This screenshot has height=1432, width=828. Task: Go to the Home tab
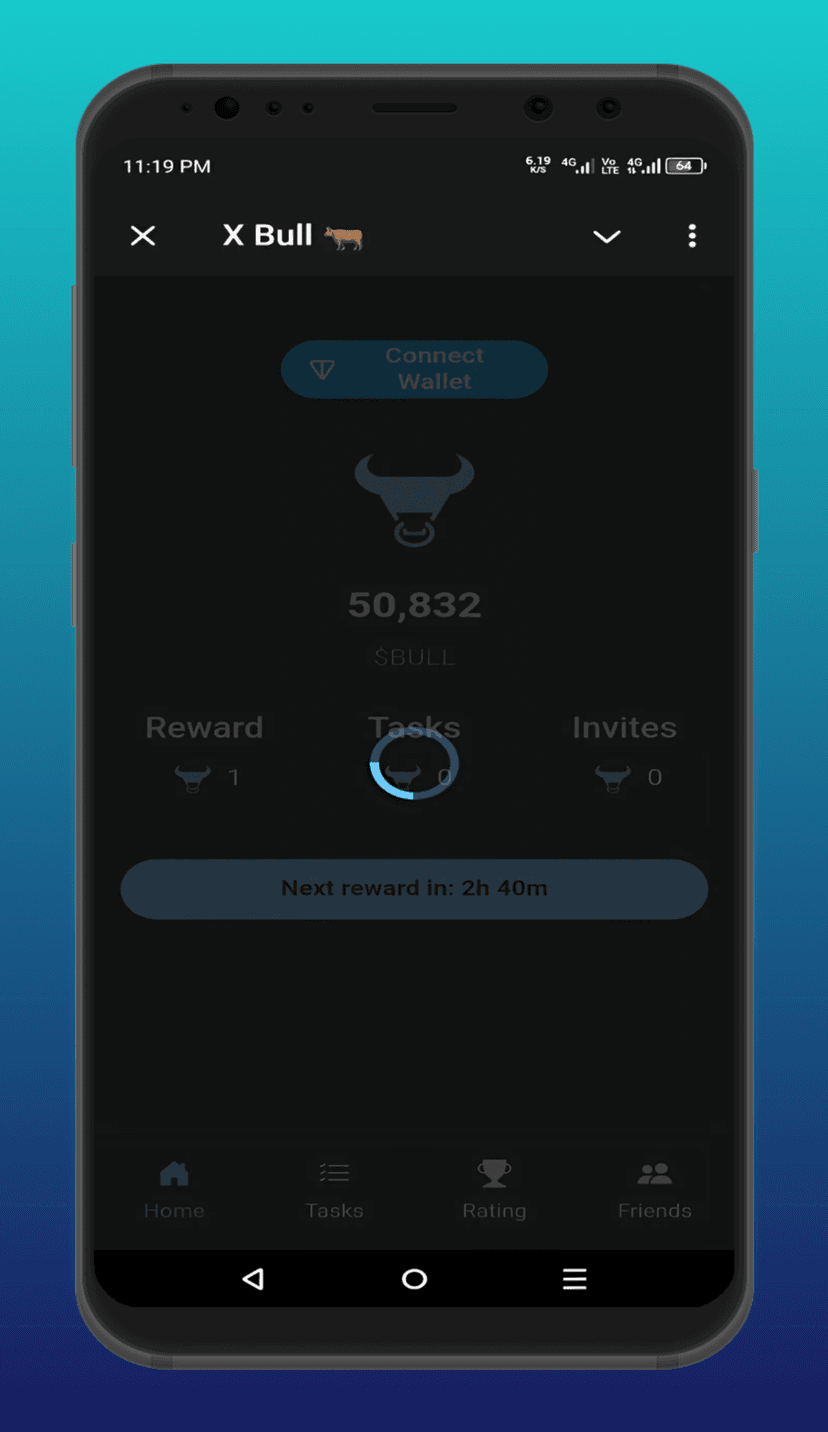174,1189
